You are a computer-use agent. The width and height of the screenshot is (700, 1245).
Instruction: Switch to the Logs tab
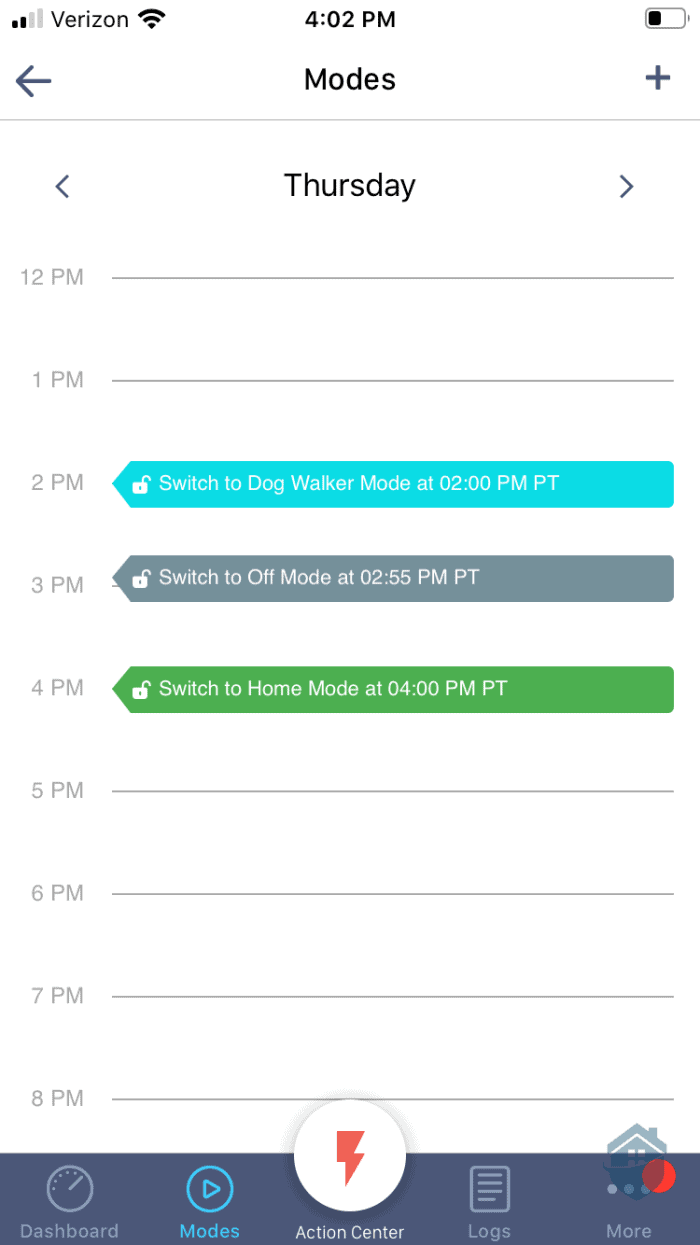point(489,1202)
